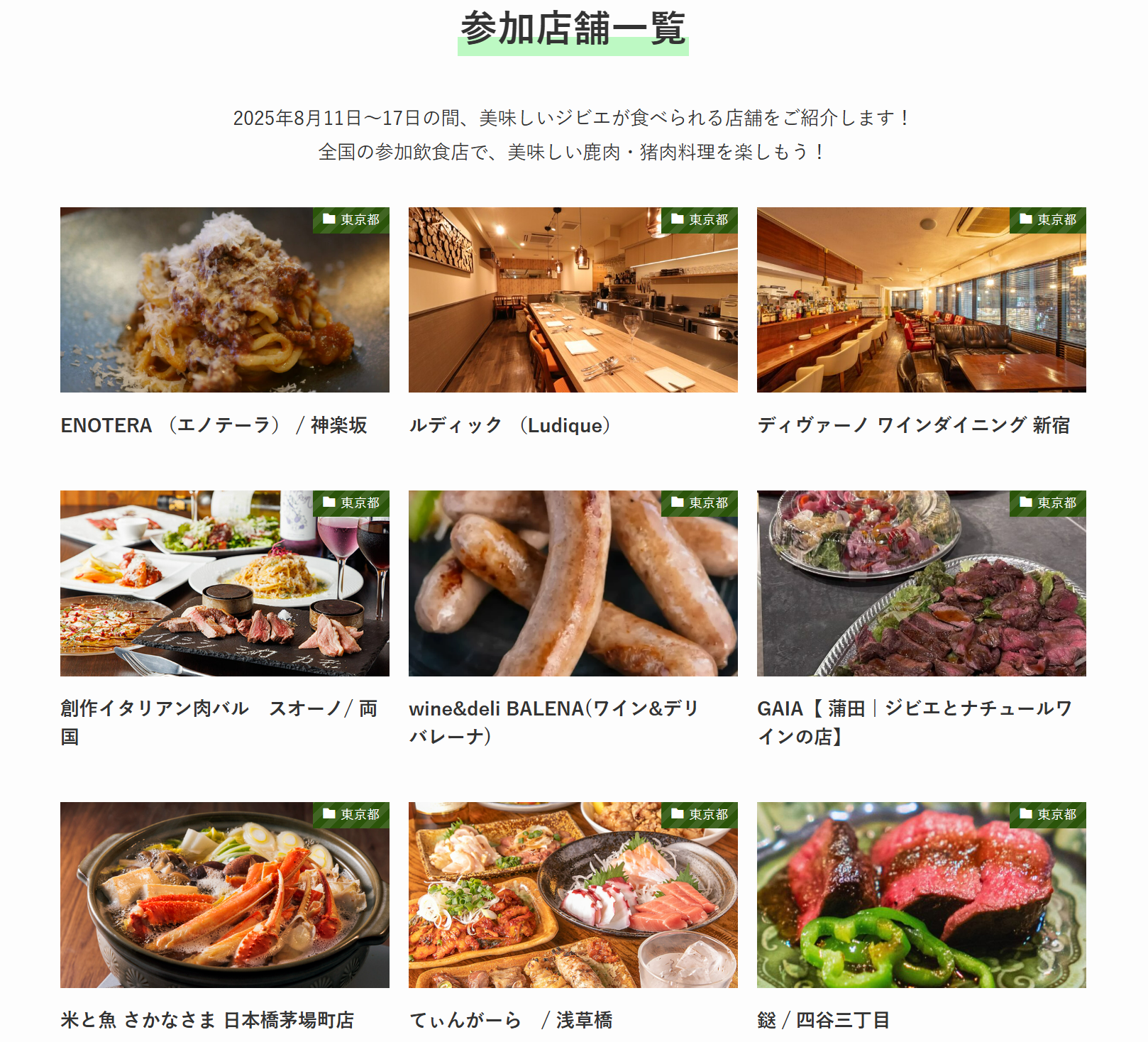Open the ルディック (Ludique) restaurant card
1148x1042 pixels.
coord(573,300)
